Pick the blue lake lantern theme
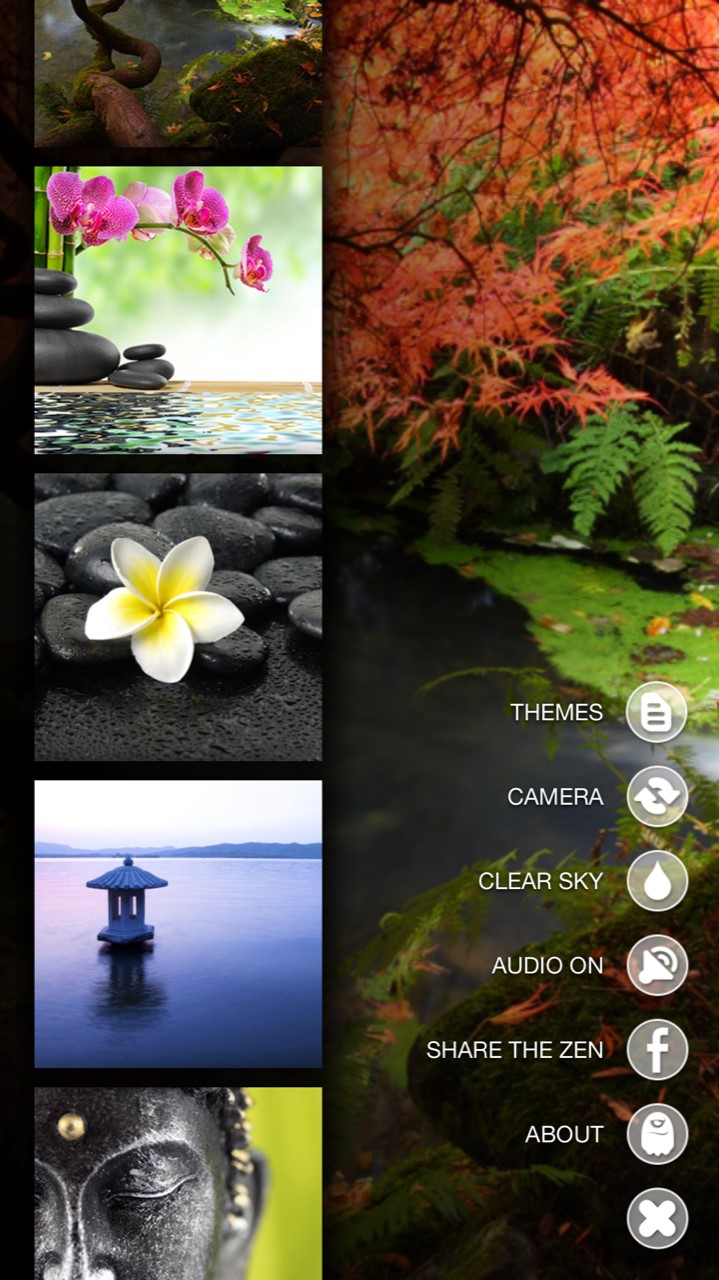 click(x=178, y=924)
